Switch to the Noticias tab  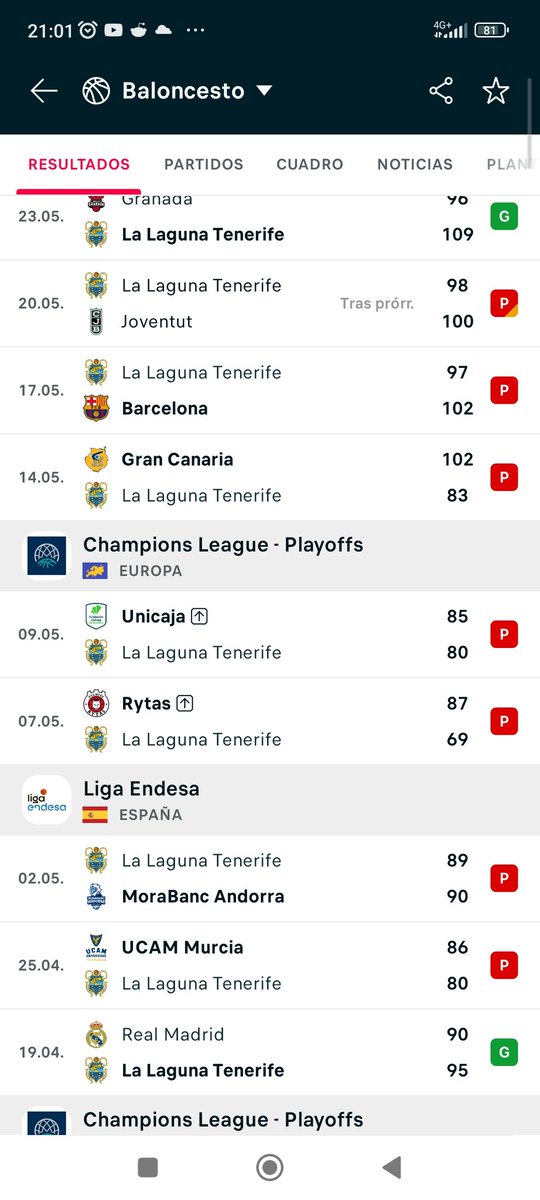click(x=415, y=164)
